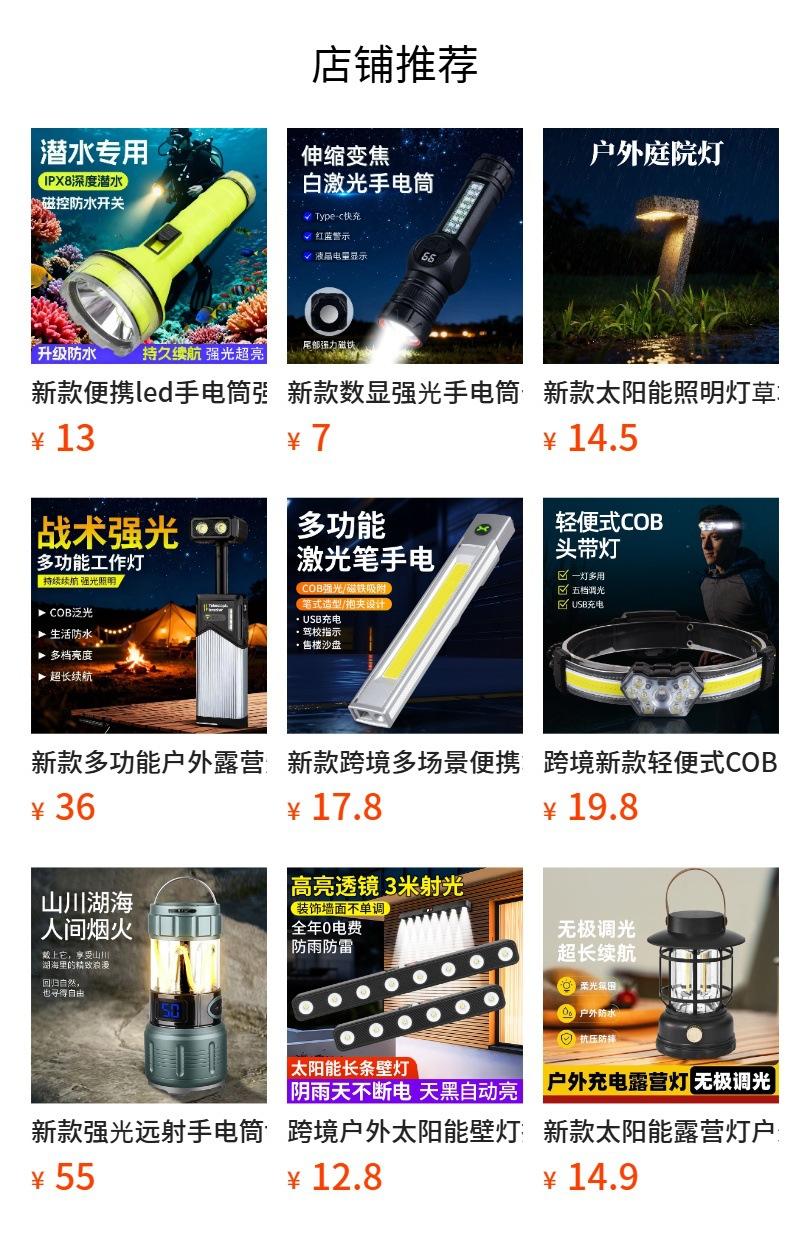
Task: Open the 17.8 yuan laser pen flashlight
Action: pos(405,616)
